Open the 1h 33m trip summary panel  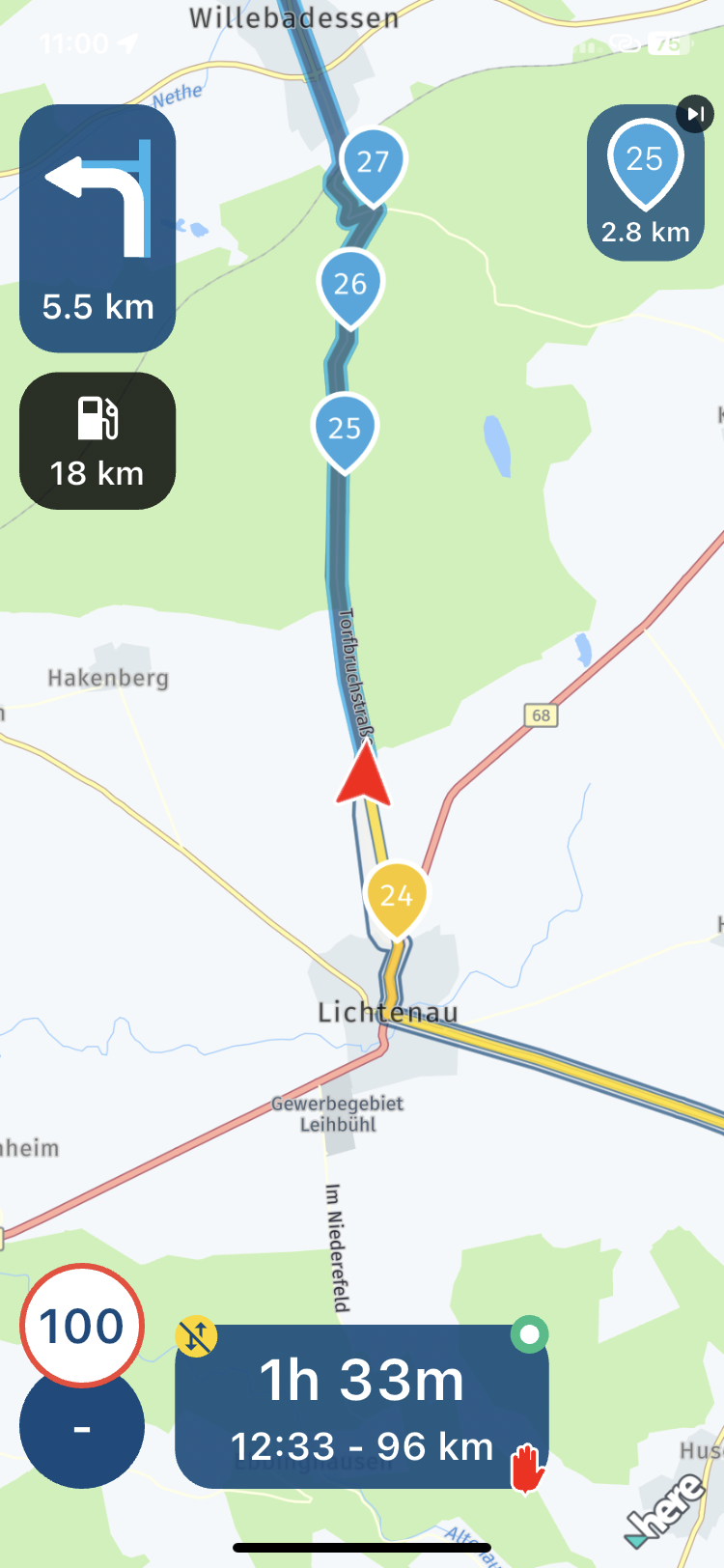pyautogui.click(x=362, y=1405)
